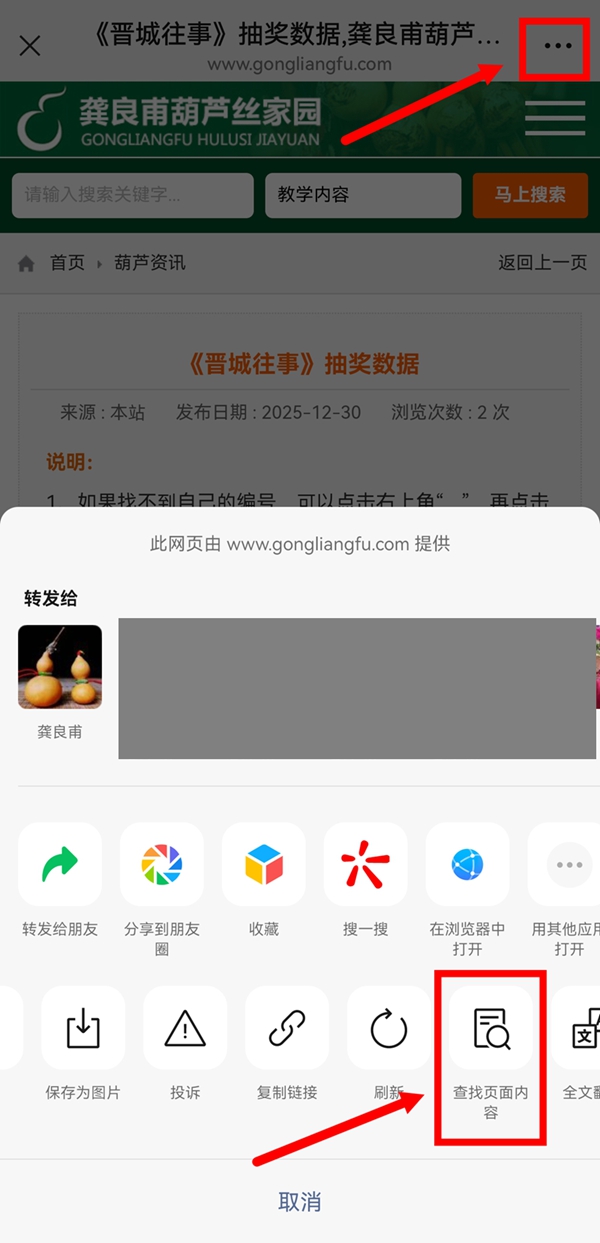Image resolution: width=600 pixels, height=1243 pixels.
Task: Choose 在浏览器中打开
Action: coord(468,864)
